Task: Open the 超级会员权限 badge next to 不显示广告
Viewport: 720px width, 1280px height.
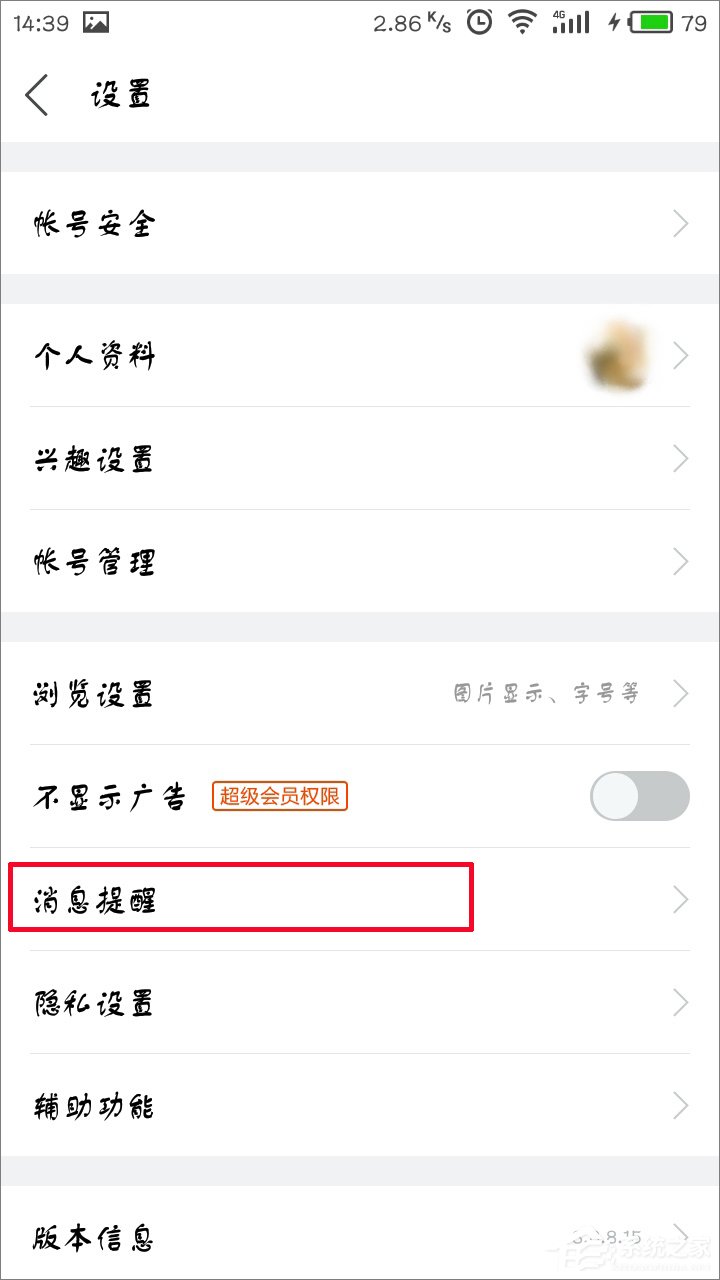Action: [279, 797]
